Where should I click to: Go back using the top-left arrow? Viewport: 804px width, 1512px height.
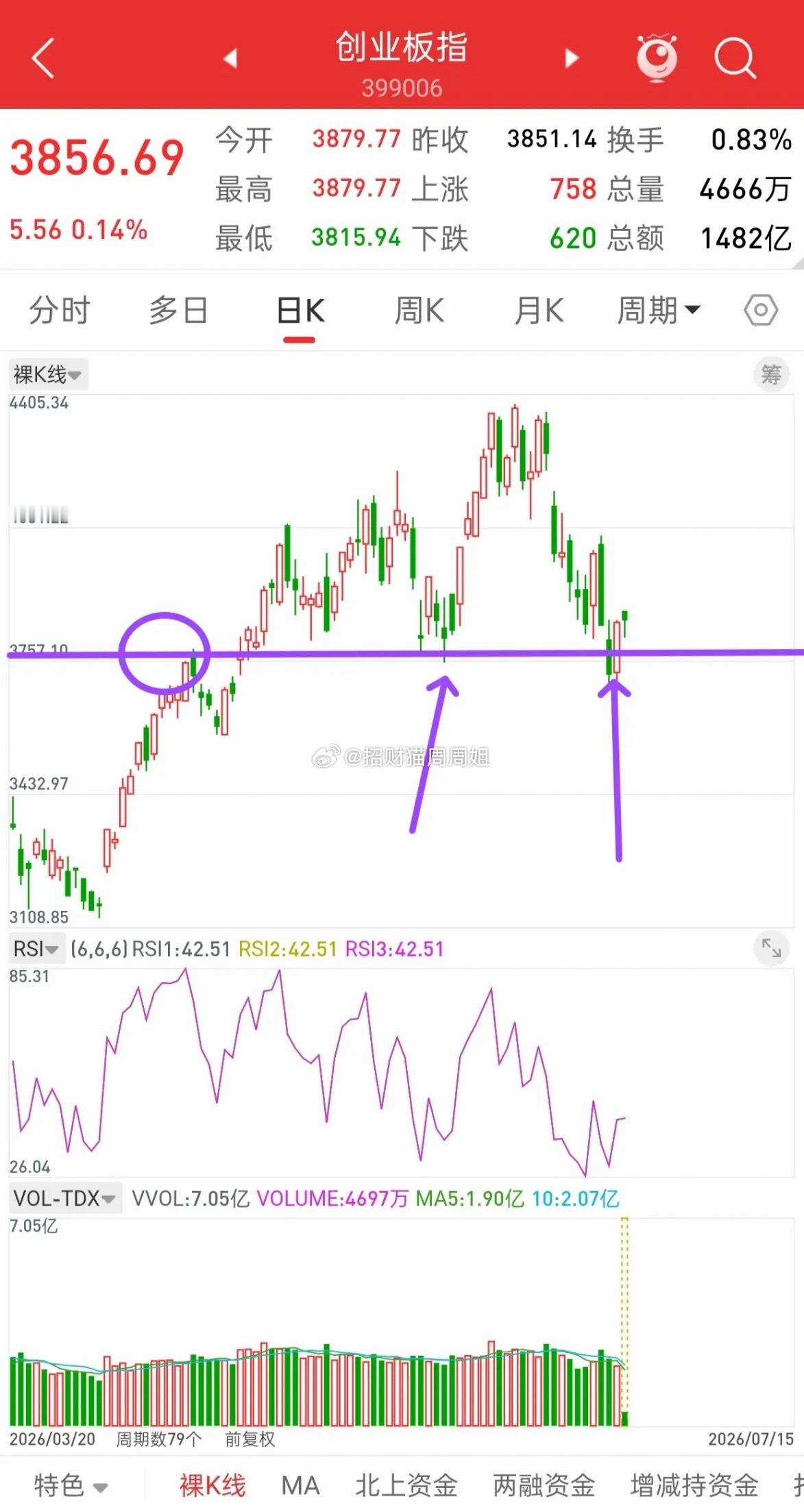(x=42, y=58)
